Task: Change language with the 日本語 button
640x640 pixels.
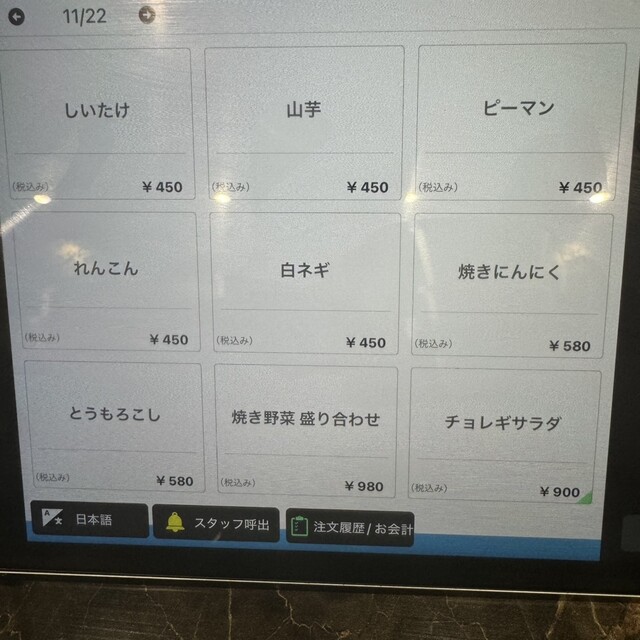Action: tap(90, 521)
